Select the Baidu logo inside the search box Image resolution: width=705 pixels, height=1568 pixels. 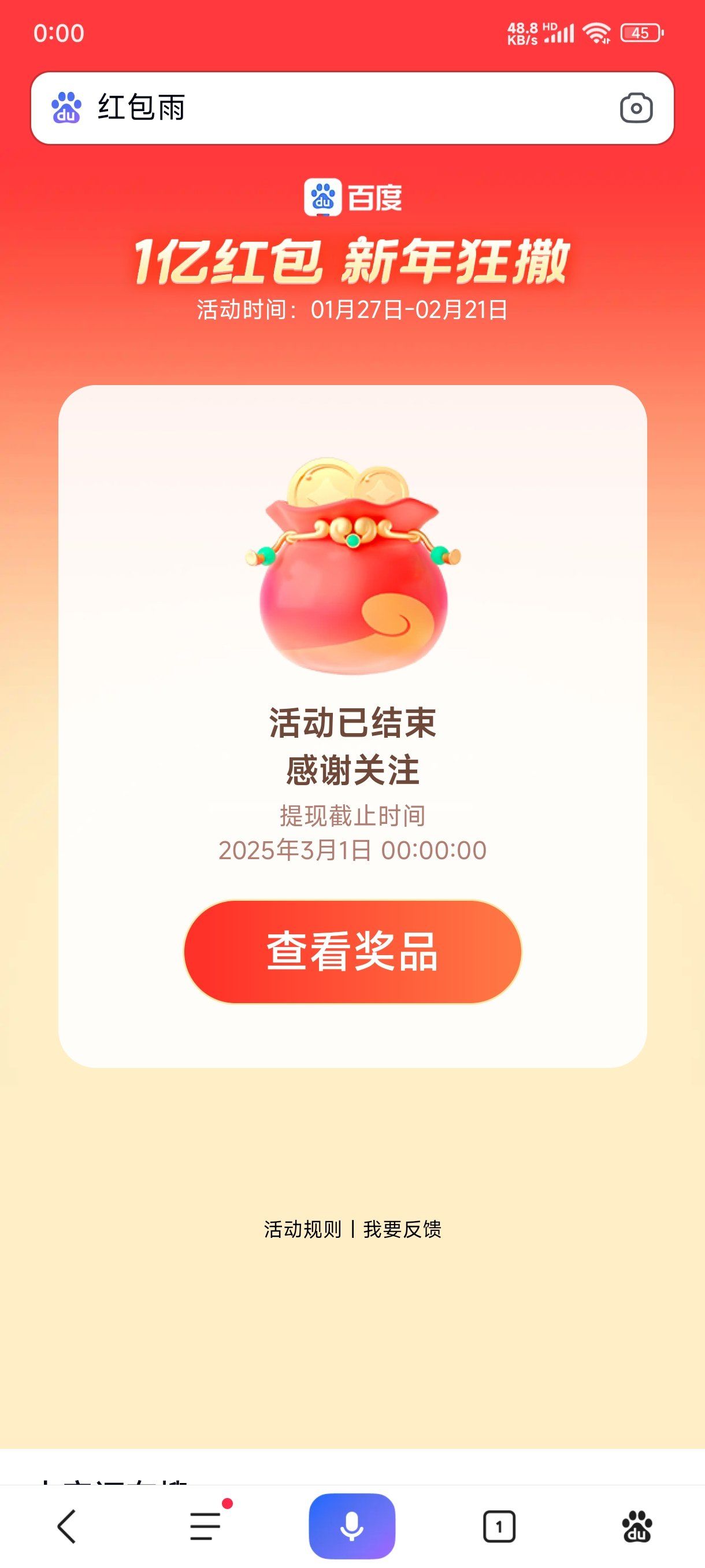point(67,108)
